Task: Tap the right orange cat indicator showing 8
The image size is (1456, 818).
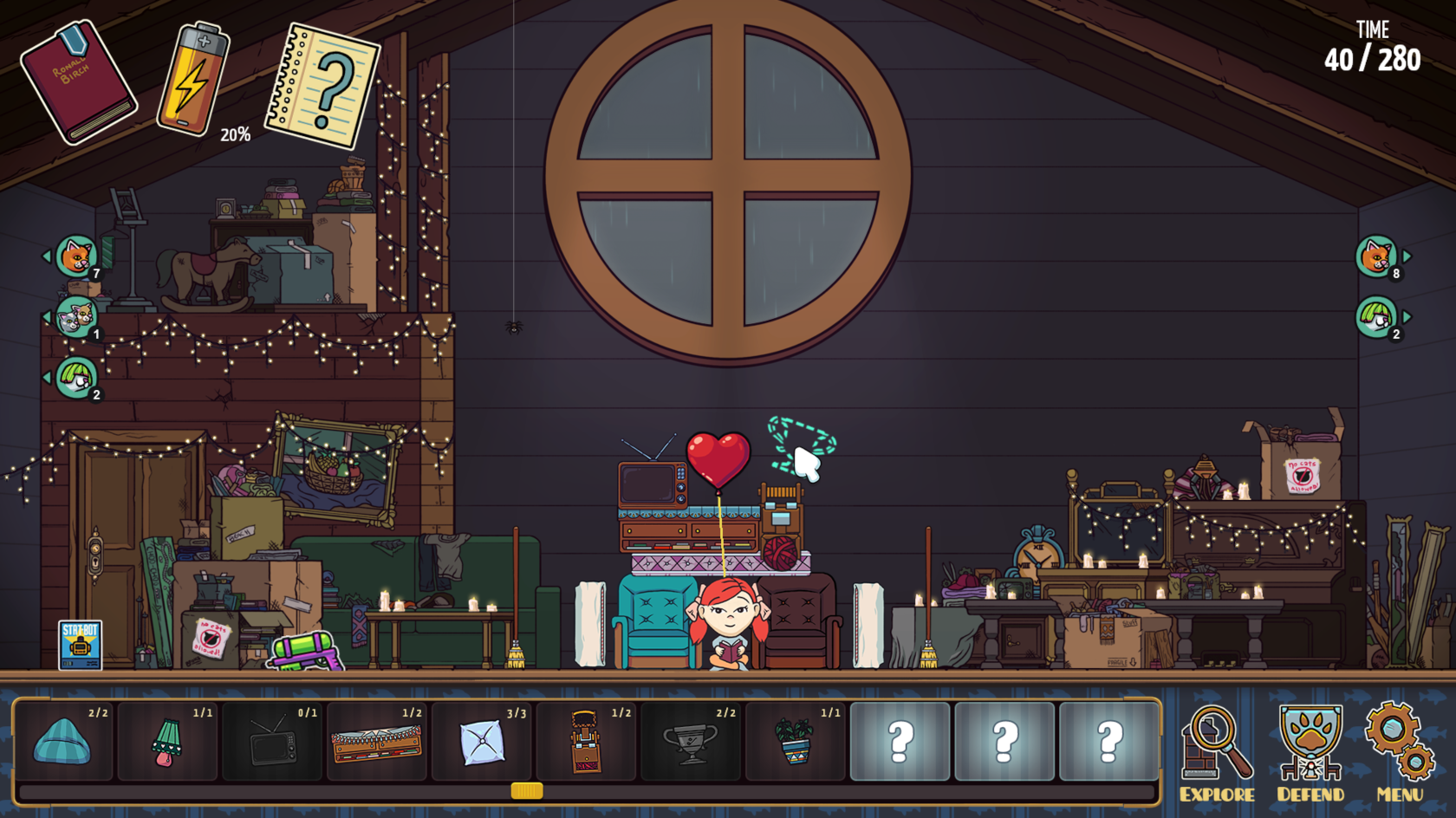Action: coord(1376,256)
